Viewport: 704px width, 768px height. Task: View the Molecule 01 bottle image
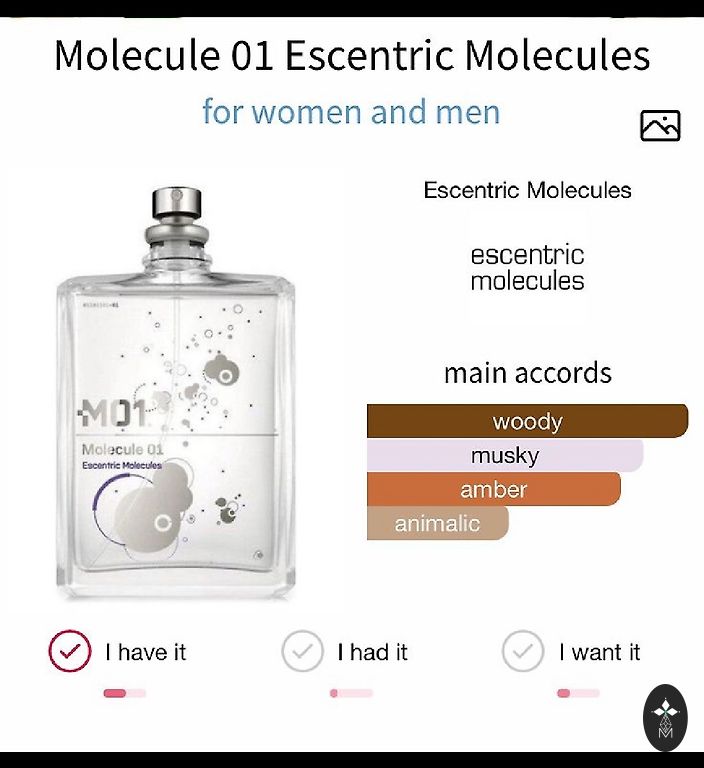point(176,400)
